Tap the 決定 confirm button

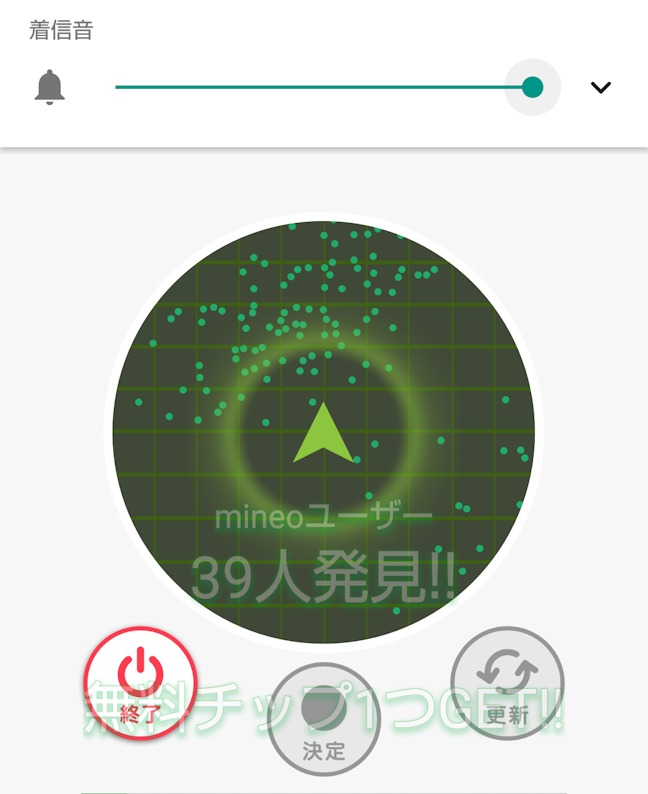point(324,719)
